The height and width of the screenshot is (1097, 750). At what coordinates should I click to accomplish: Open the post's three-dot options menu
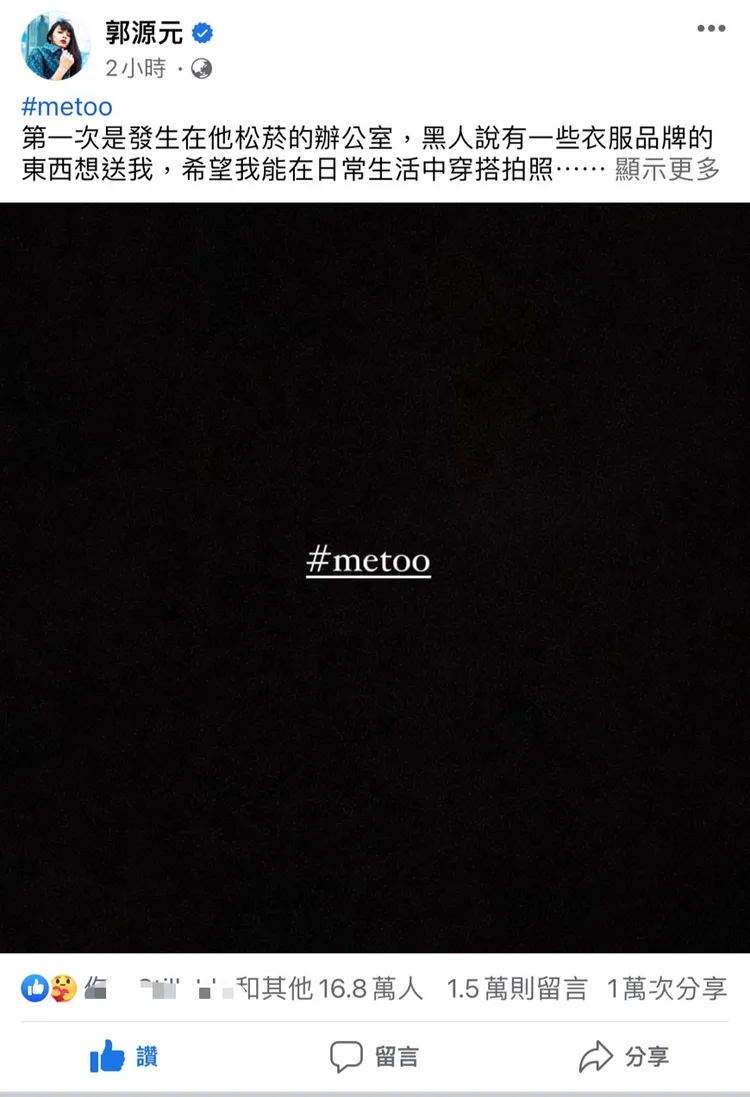pyautogui.click(x=711, y=29)
